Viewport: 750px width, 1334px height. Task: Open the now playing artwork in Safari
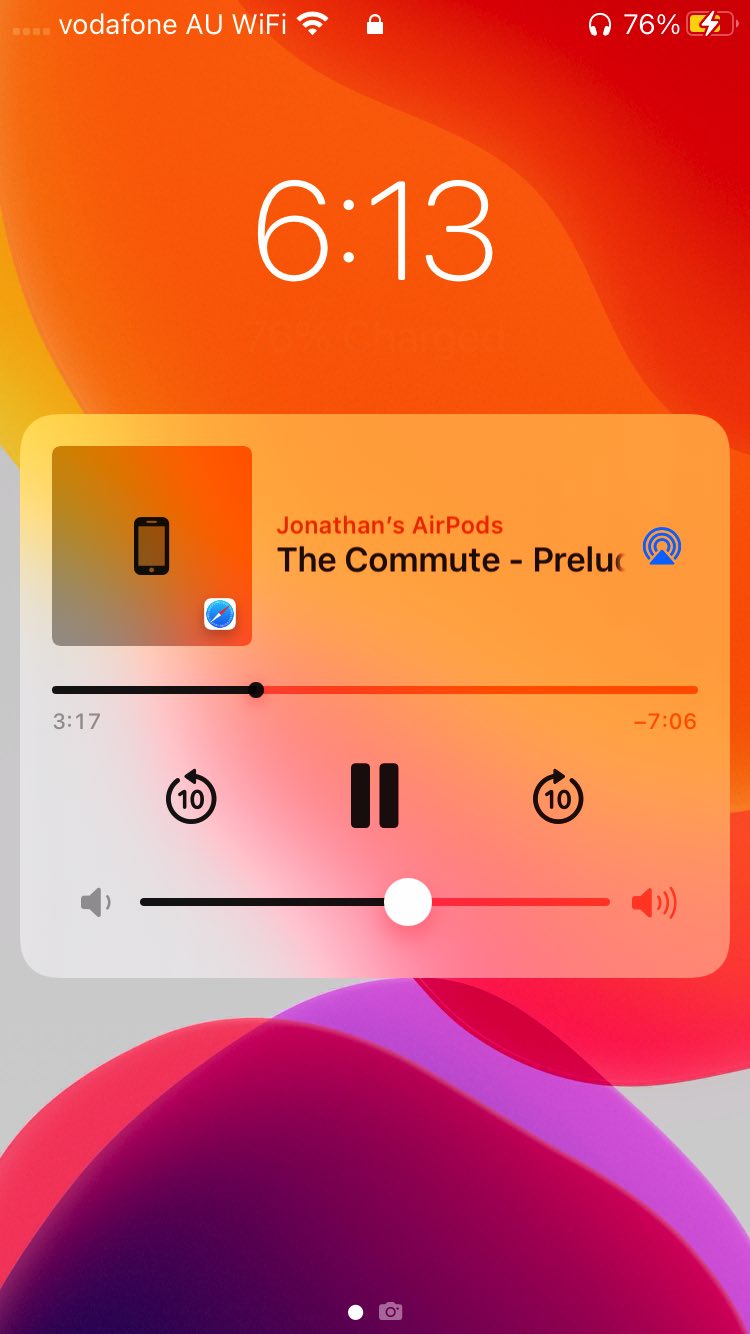click(x=152, y=546)
